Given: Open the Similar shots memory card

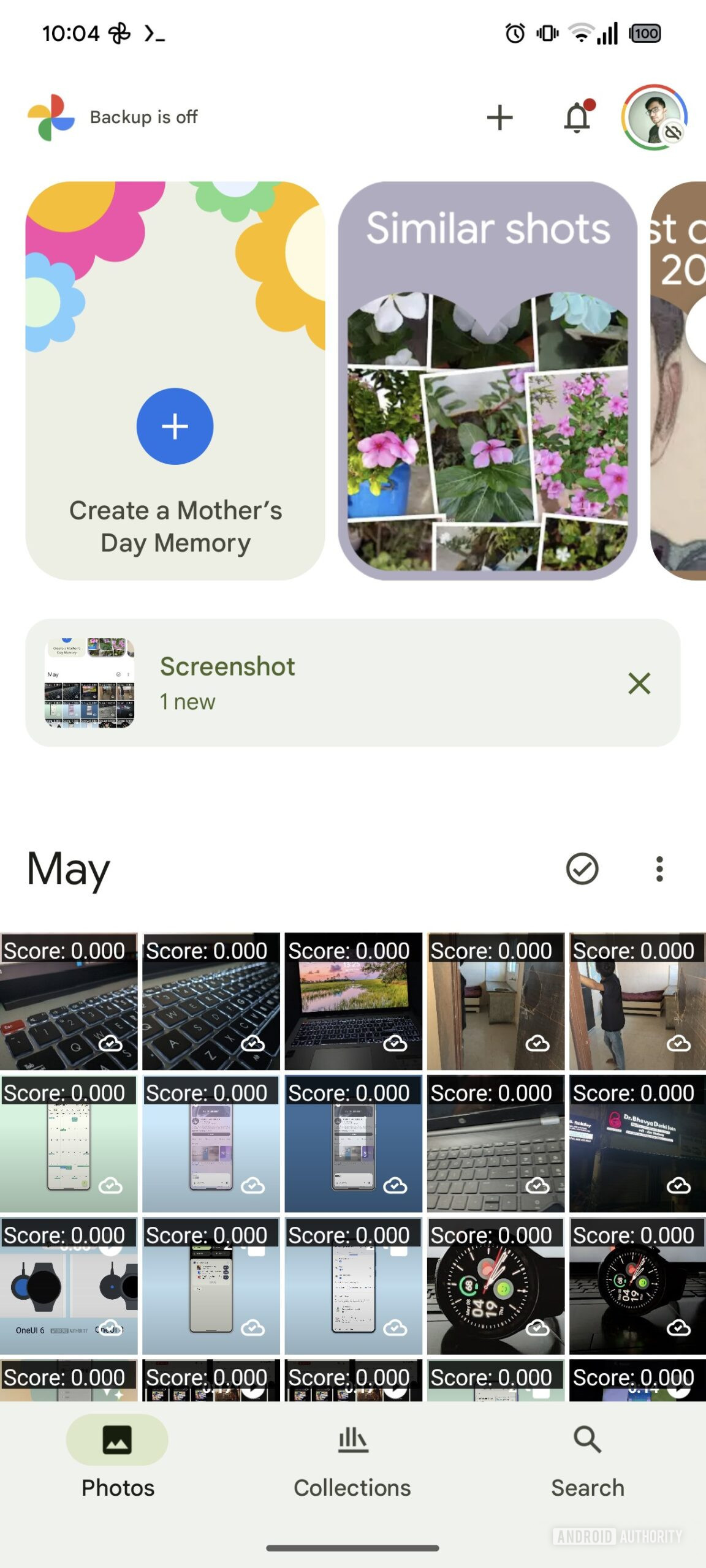Looking at the screenshot, I should [487, 380].
